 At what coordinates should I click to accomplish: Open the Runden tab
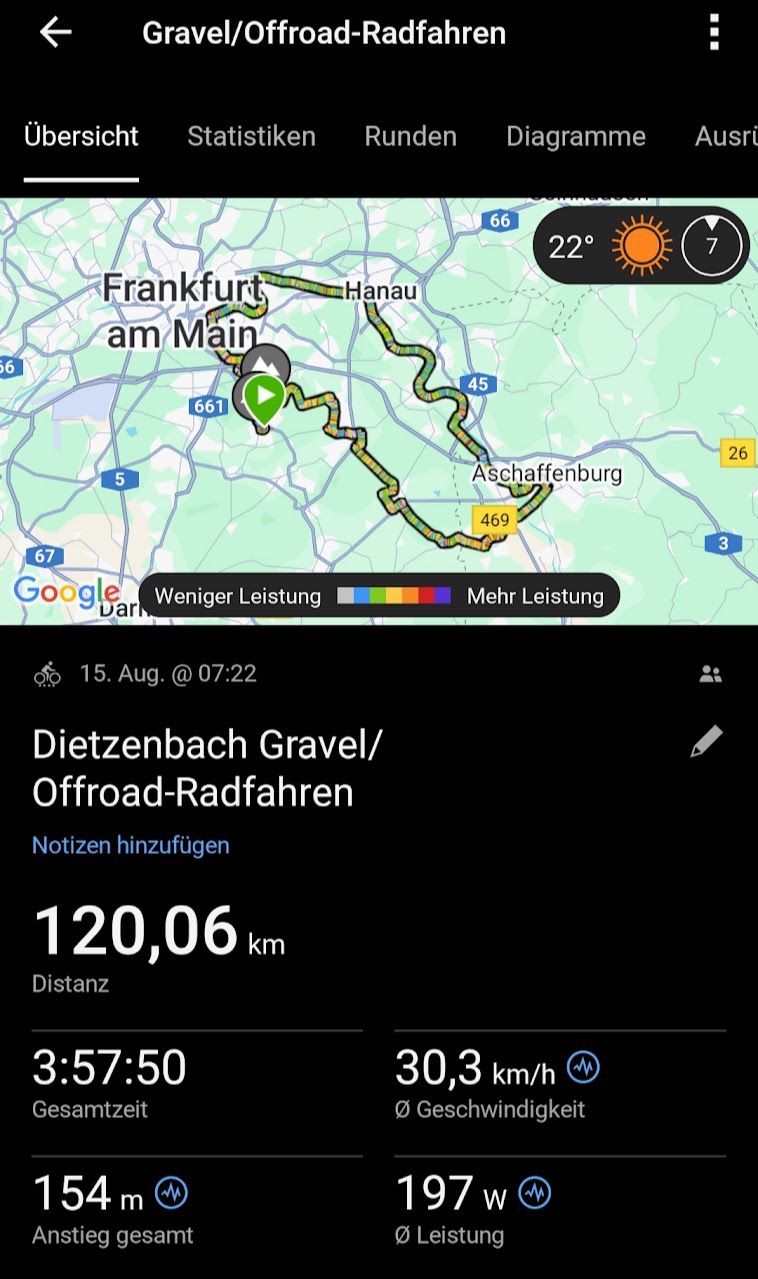coord(410,136)
